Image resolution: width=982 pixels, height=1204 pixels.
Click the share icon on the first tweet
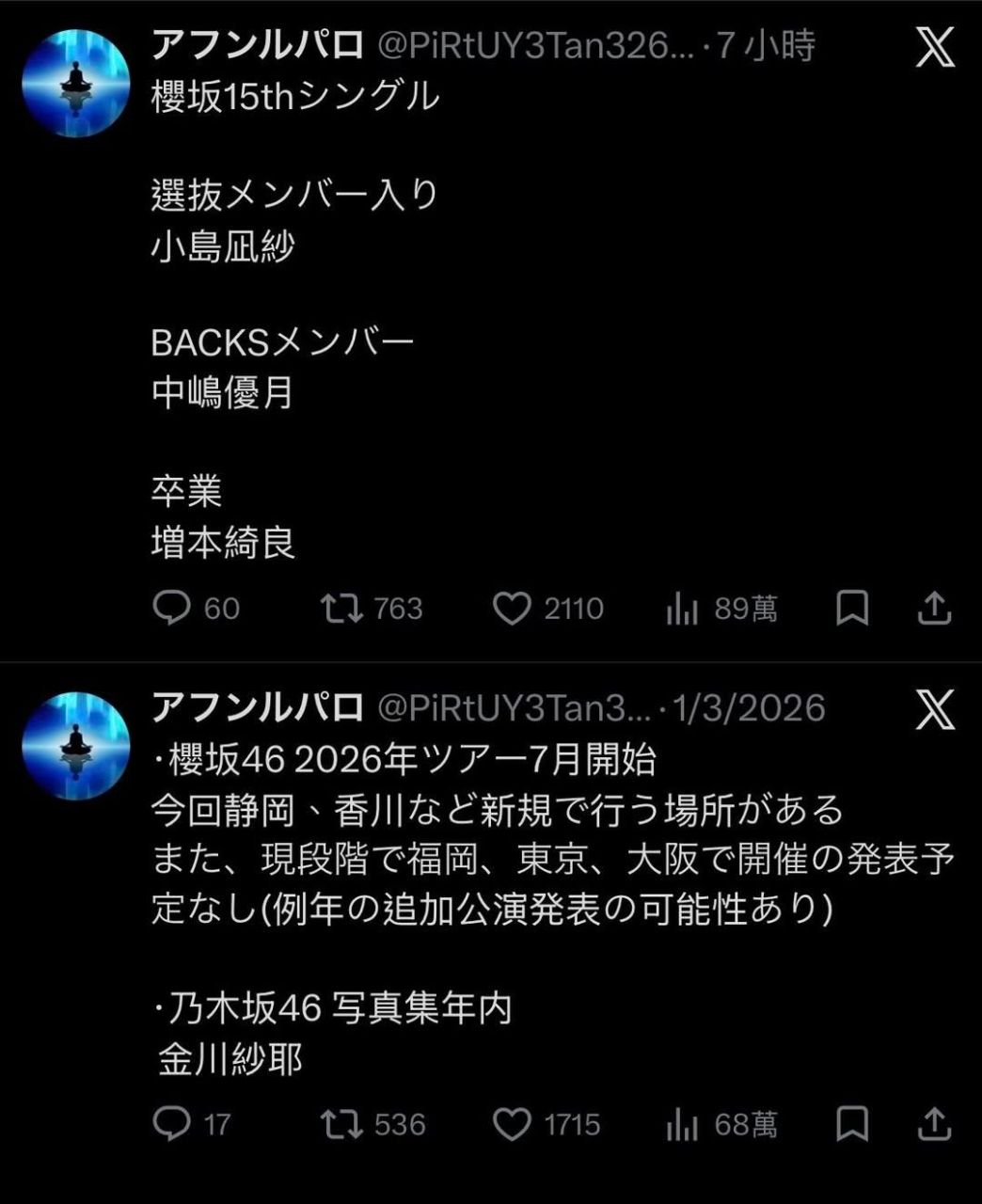(931, 609)
